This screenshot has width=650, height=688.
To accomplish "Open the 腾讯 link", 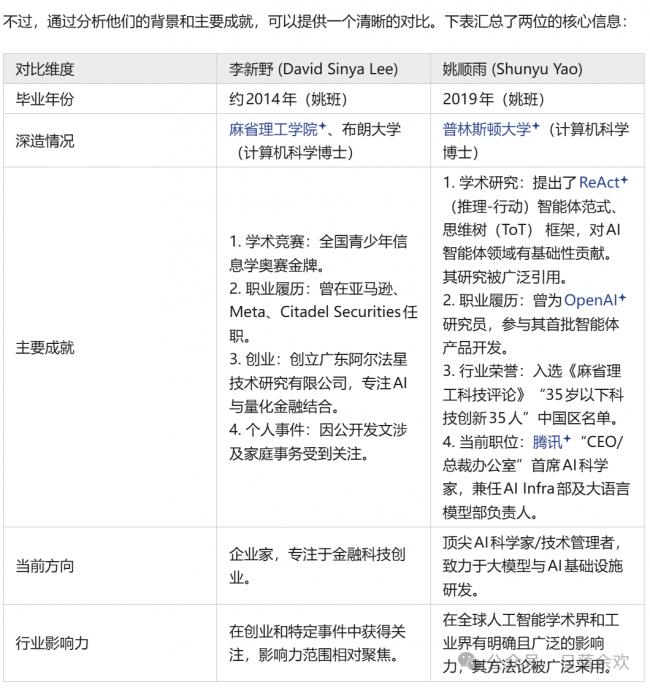I will (x=545, y=441).
